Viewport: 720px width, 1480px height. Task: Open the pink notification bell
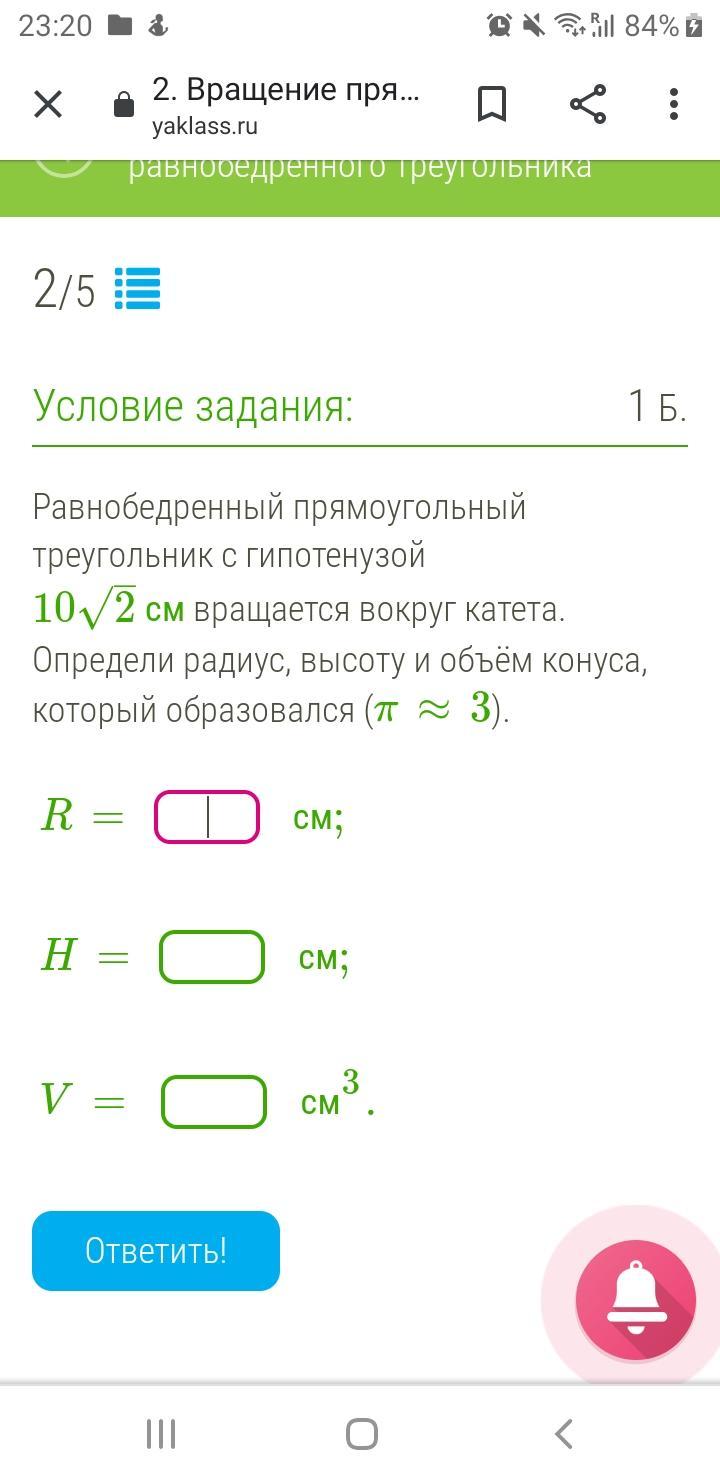[635, 1300]
